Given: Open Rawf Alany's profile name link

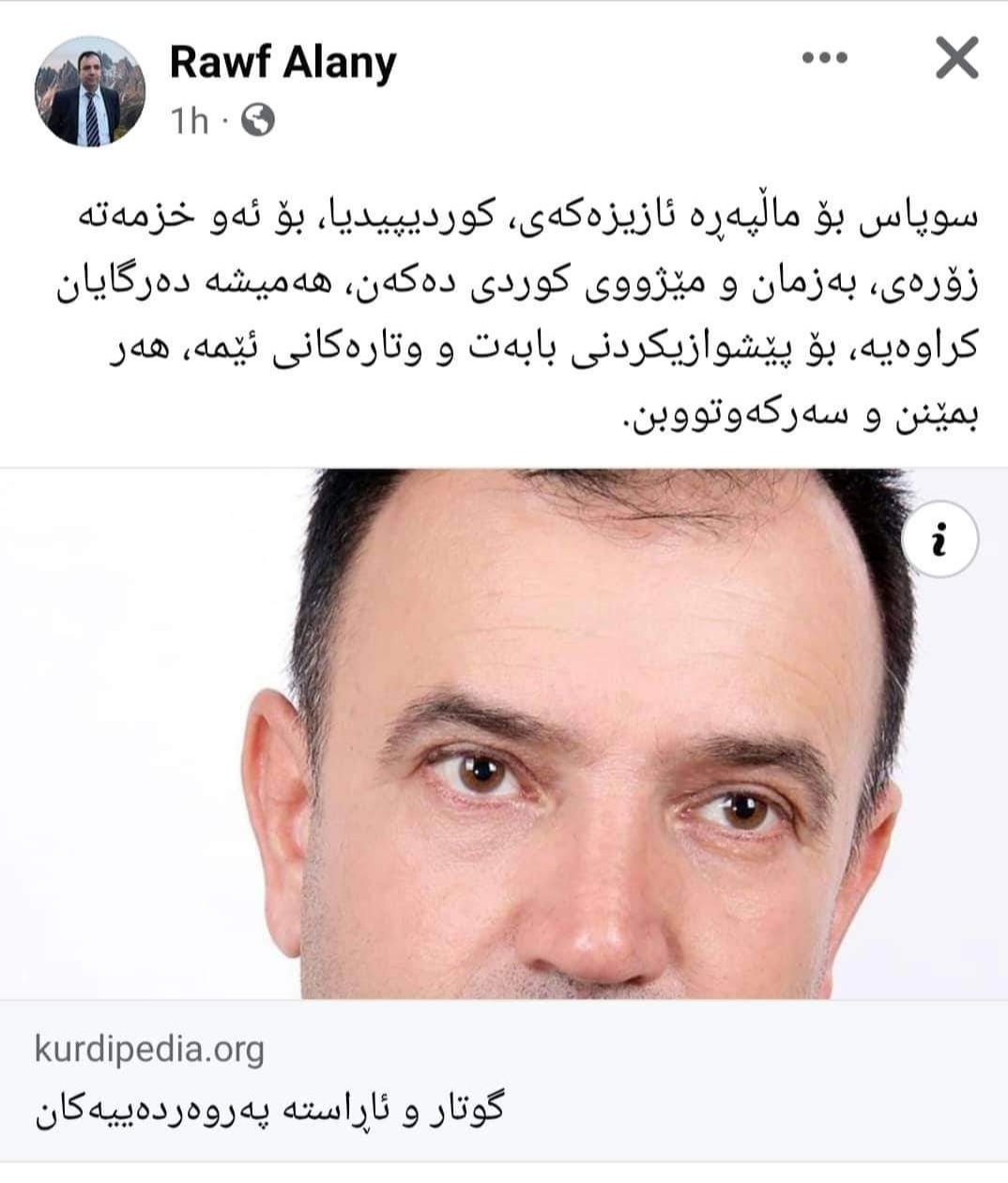Looking at the screenshot, I should pos(283,62).
